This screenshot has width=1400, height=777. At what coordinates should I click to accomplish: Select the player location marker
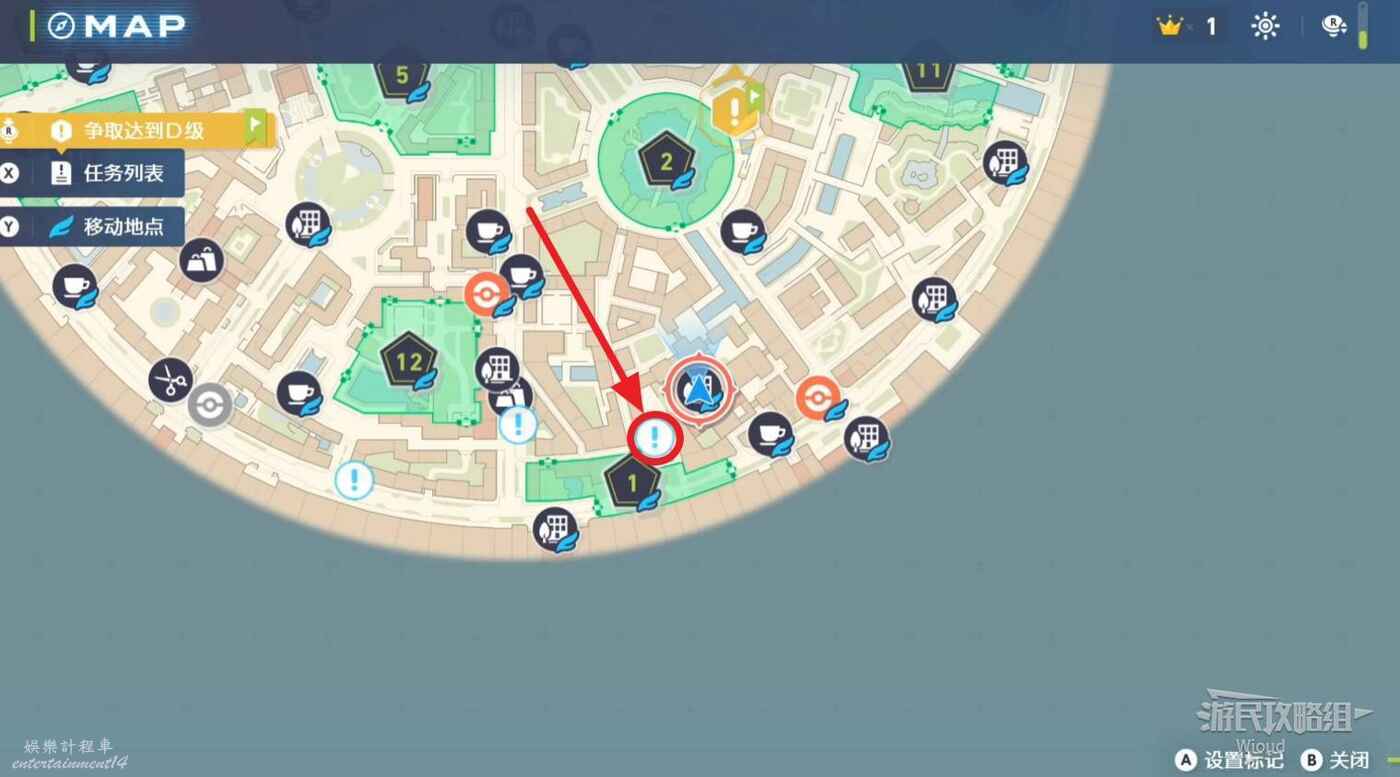click(x=698, y=390)
